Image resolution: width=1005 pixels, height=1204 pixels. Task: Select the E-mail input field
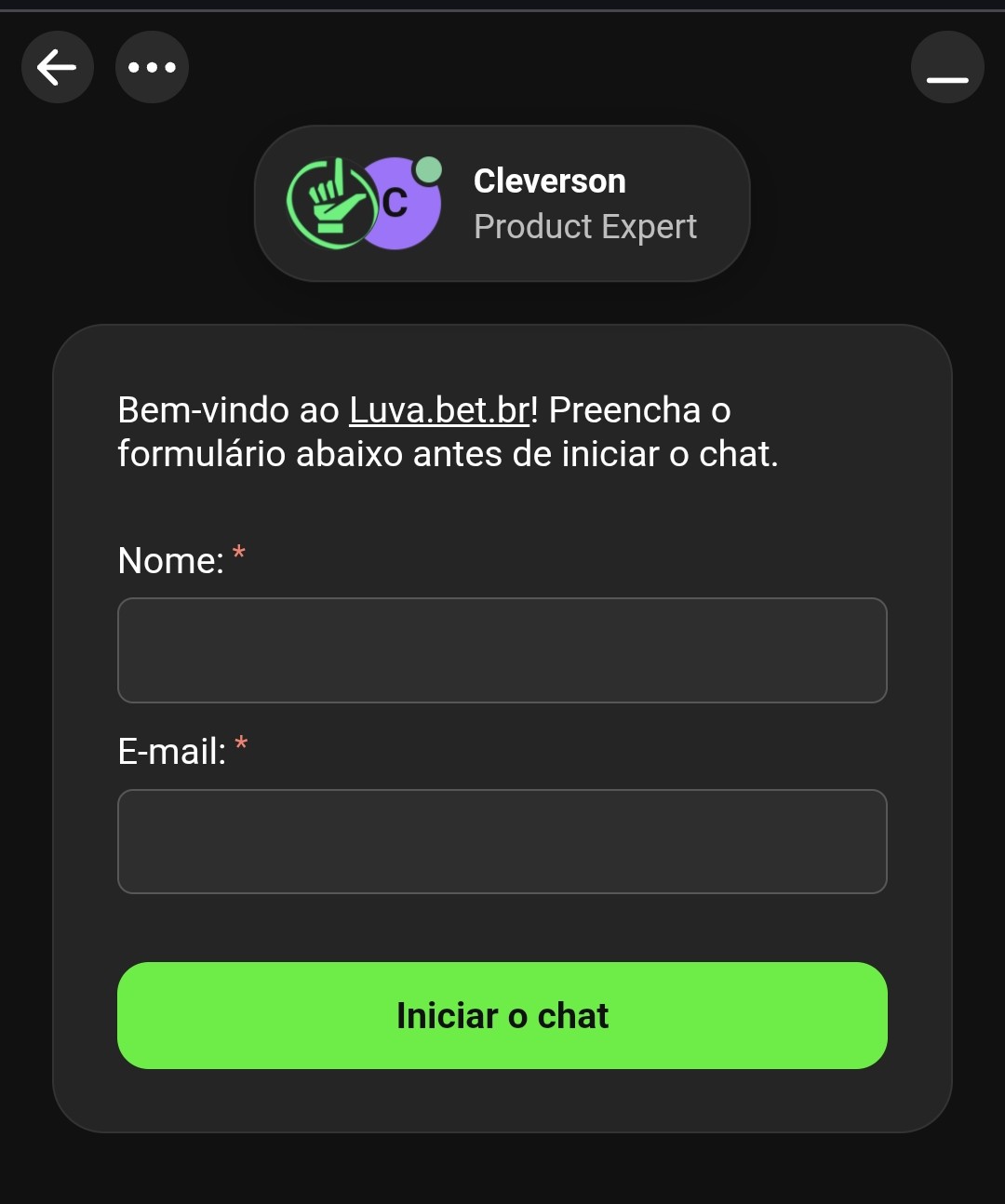(x=502, y=841)
